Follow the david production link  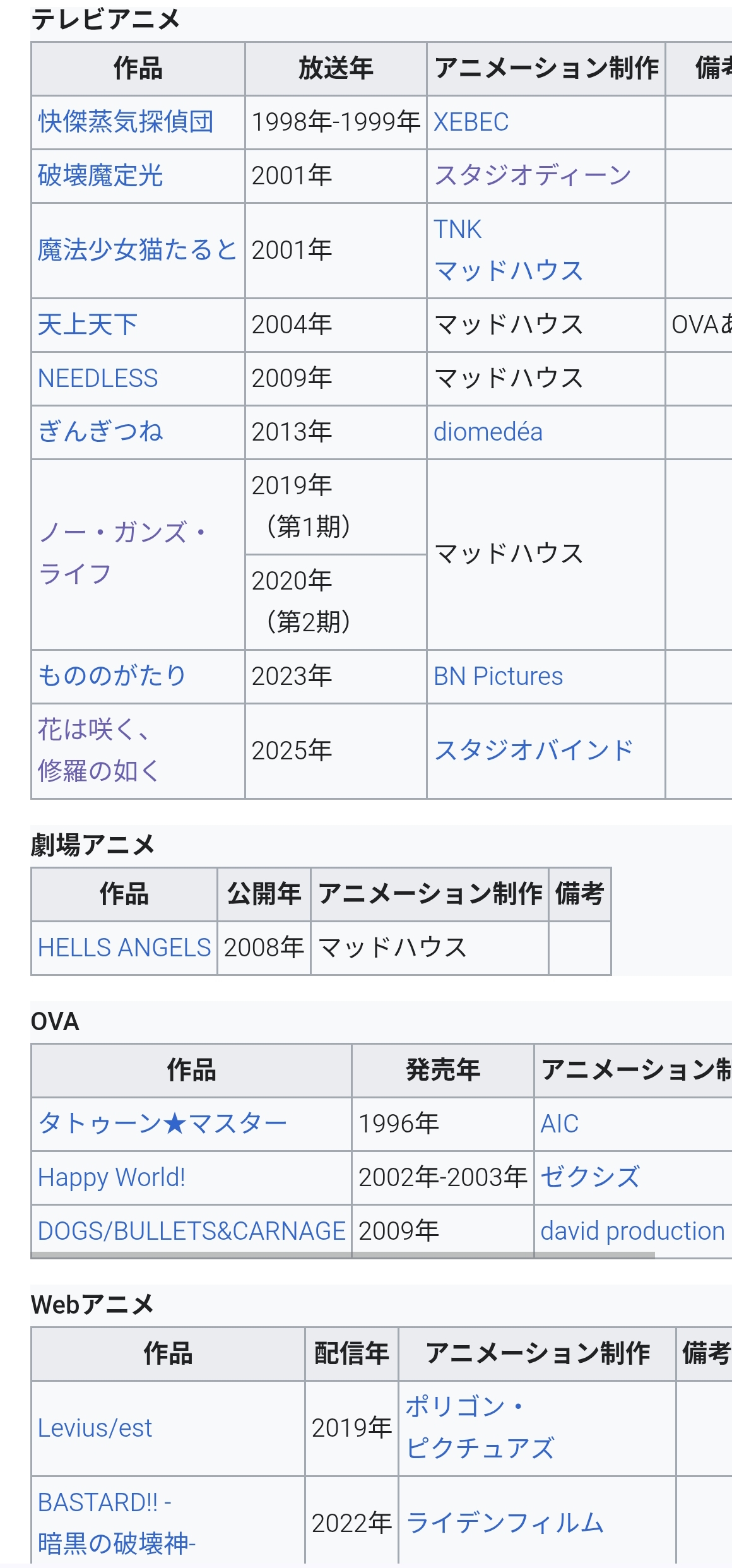(x=632, y=1231)
